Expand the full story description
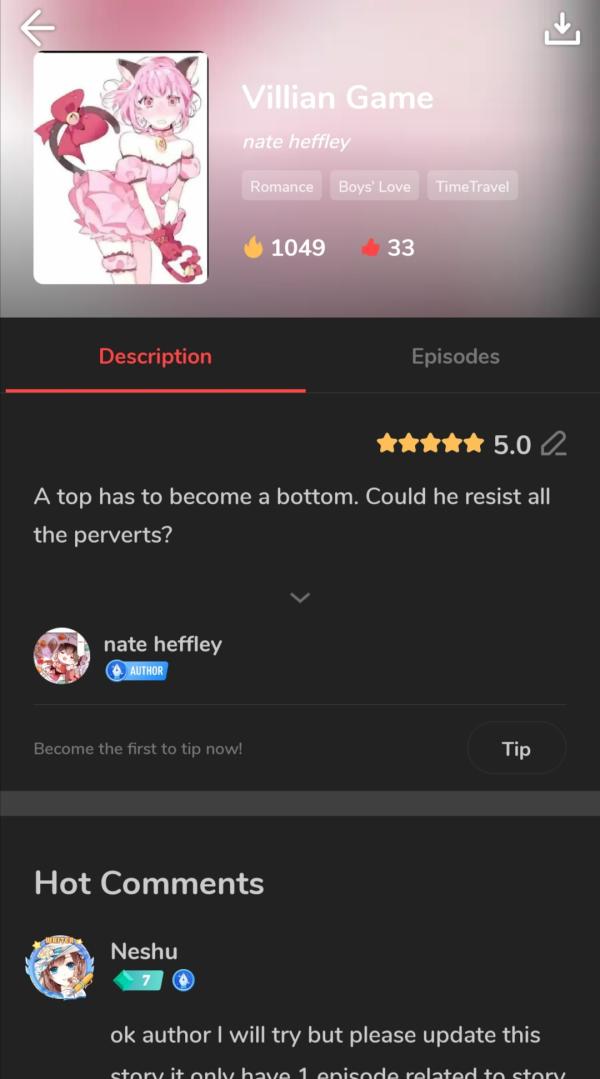This screenshot has height=1079, width=600. (299, 597)
